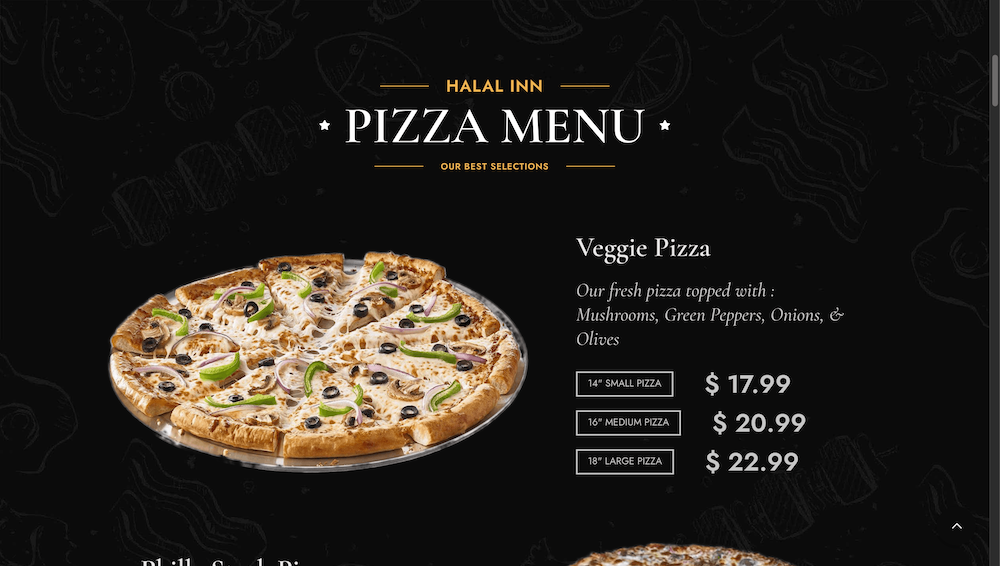Select the 14" Small Pizza size
Image resolution: width=1000 pixels, height=566 pixels.
[624, 384]
